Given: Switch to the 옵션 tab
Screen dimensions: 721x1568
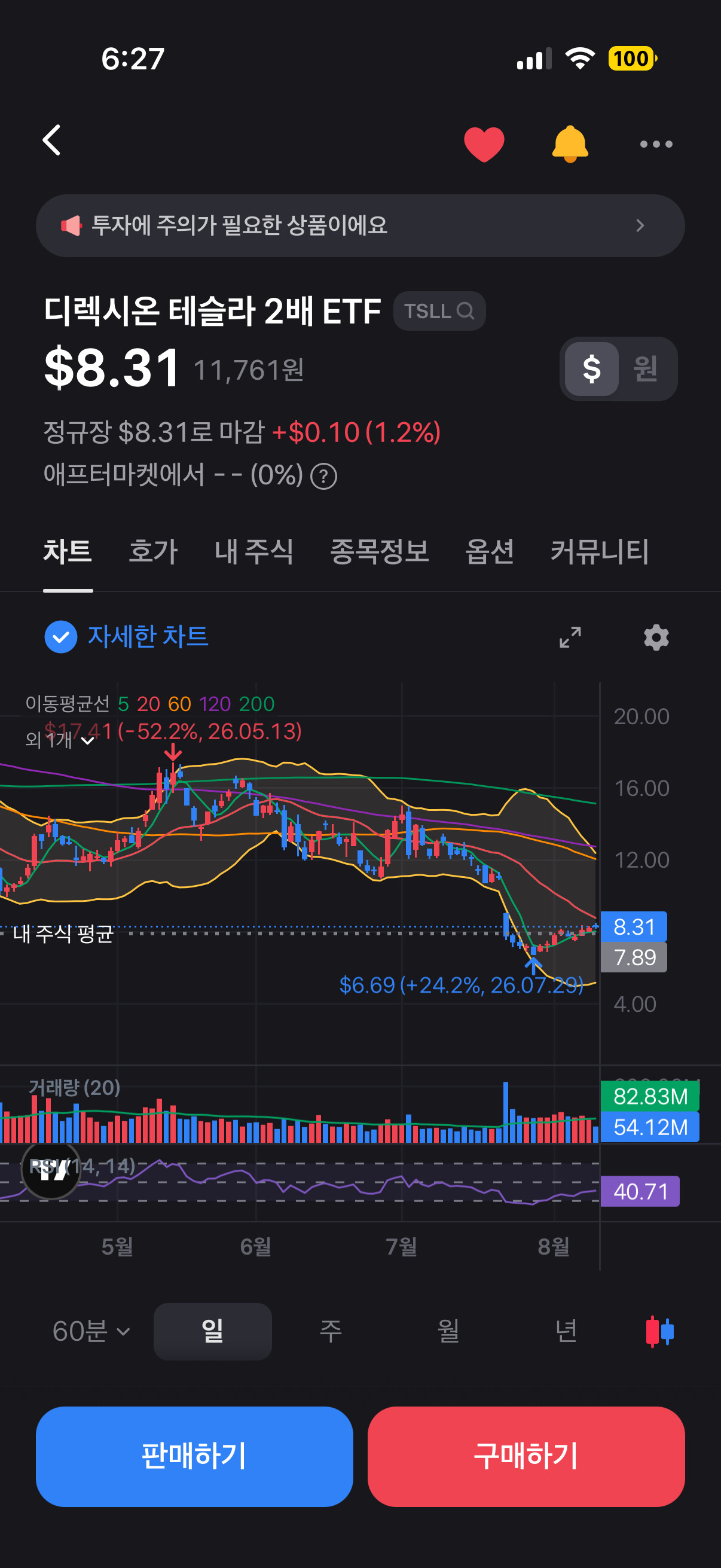Looking at the screenshot, I should point(489,551).
